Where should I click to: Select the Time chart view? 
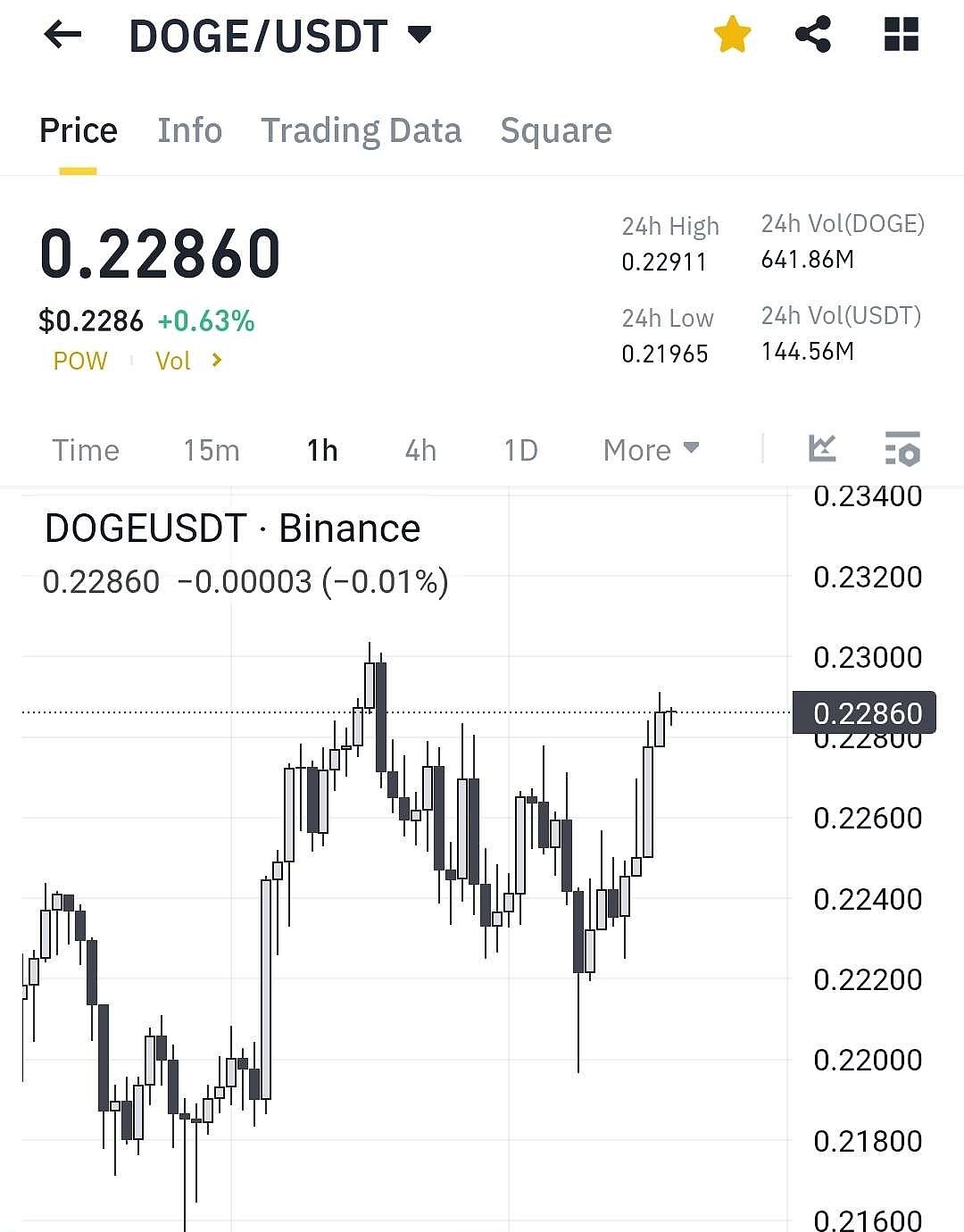click(86, 450)
